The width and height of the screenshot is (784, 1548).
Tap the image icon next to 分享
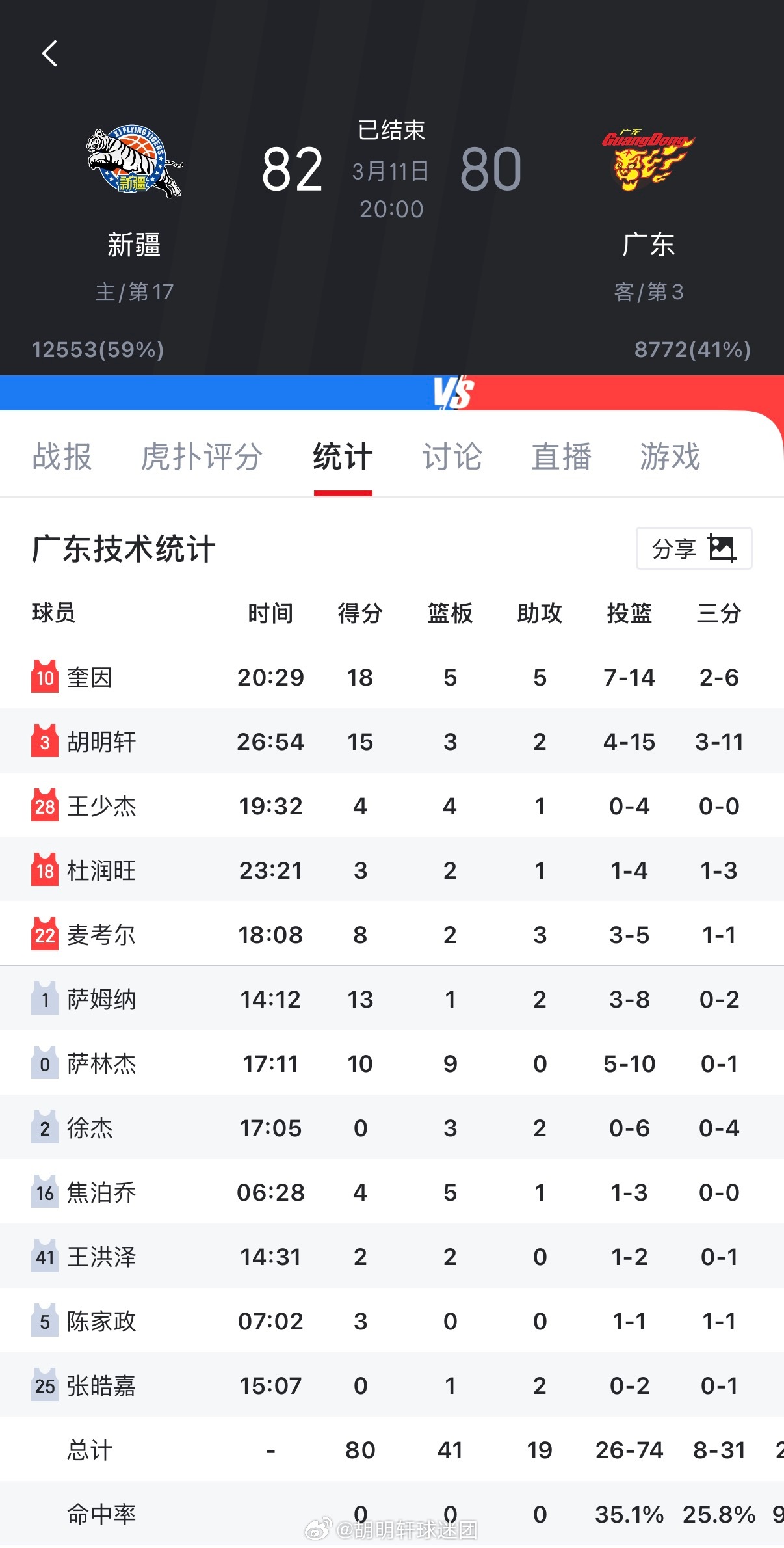(x=724, y=548)
